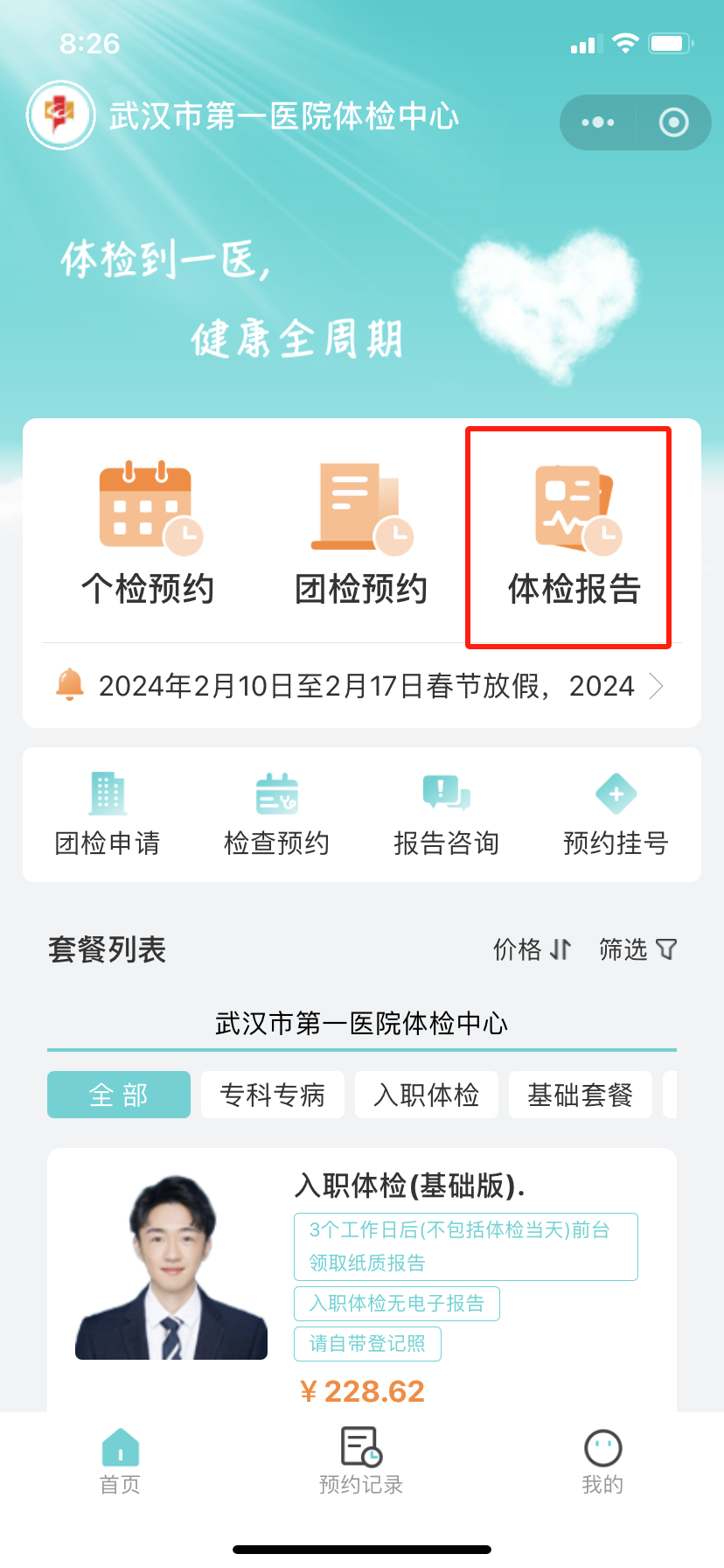Open the 筛选 filter options

(x=637, y=949)
